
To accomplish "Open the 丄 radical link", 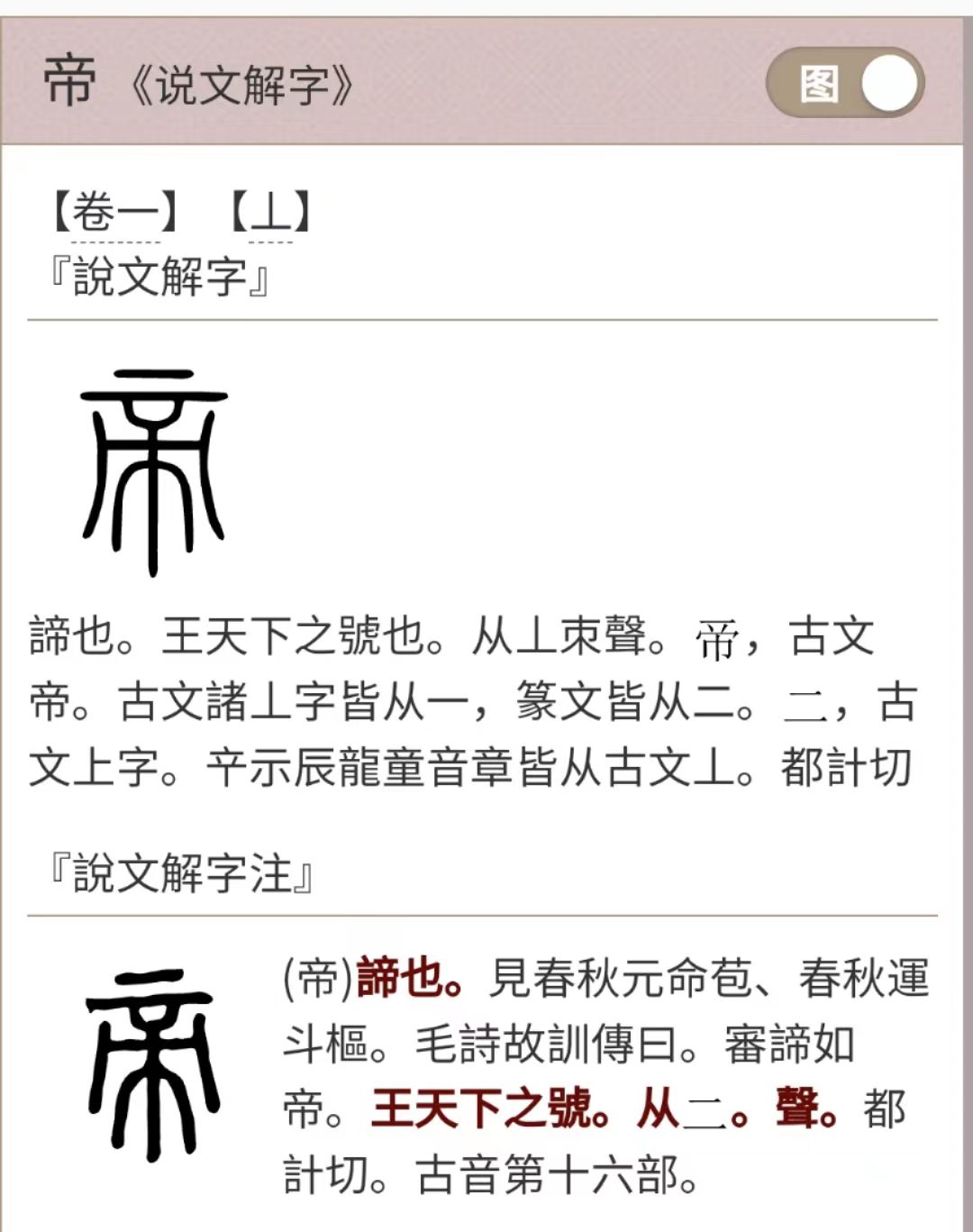I will [x=269, y=213].
